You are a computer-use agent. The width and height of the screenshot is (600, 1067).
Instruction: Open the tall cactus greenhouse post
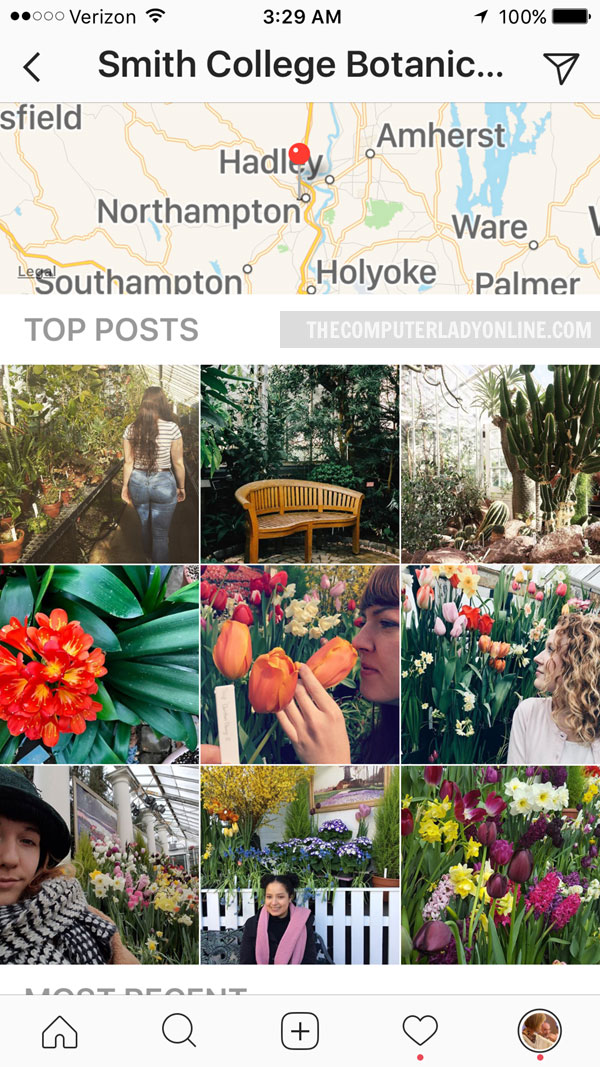(501, 463)
